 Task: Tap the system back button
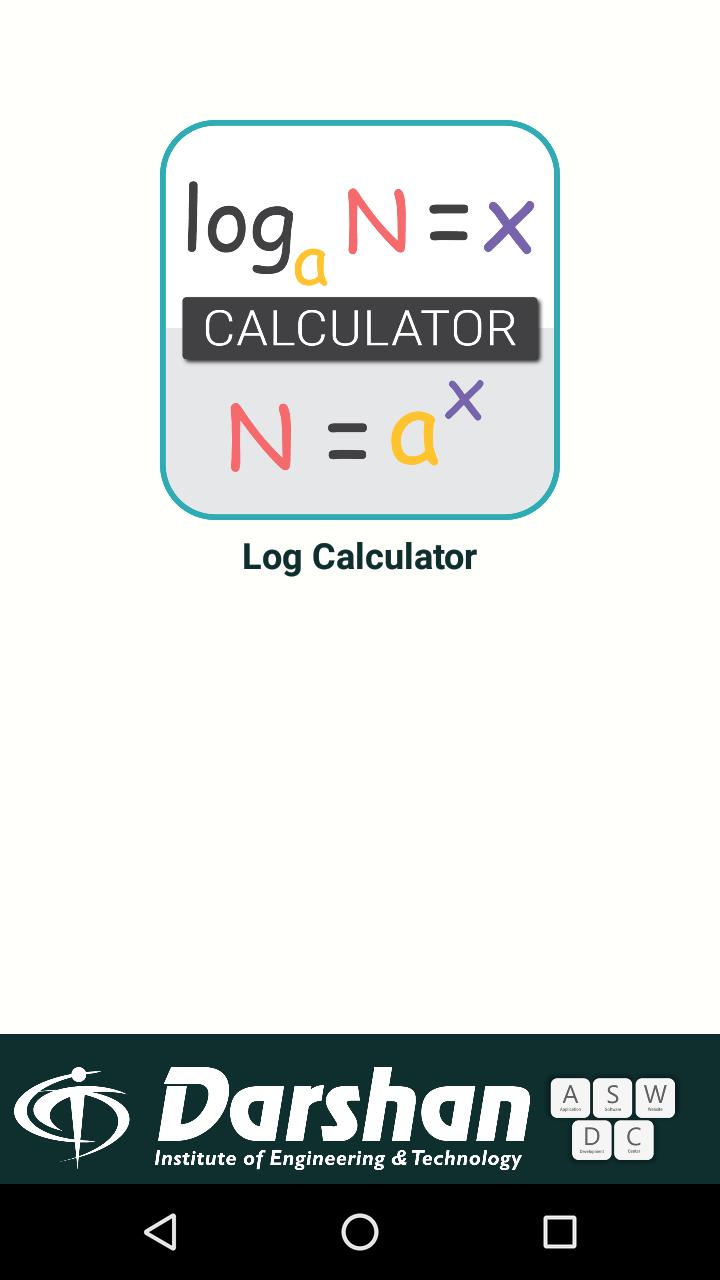coord(160,1232)
